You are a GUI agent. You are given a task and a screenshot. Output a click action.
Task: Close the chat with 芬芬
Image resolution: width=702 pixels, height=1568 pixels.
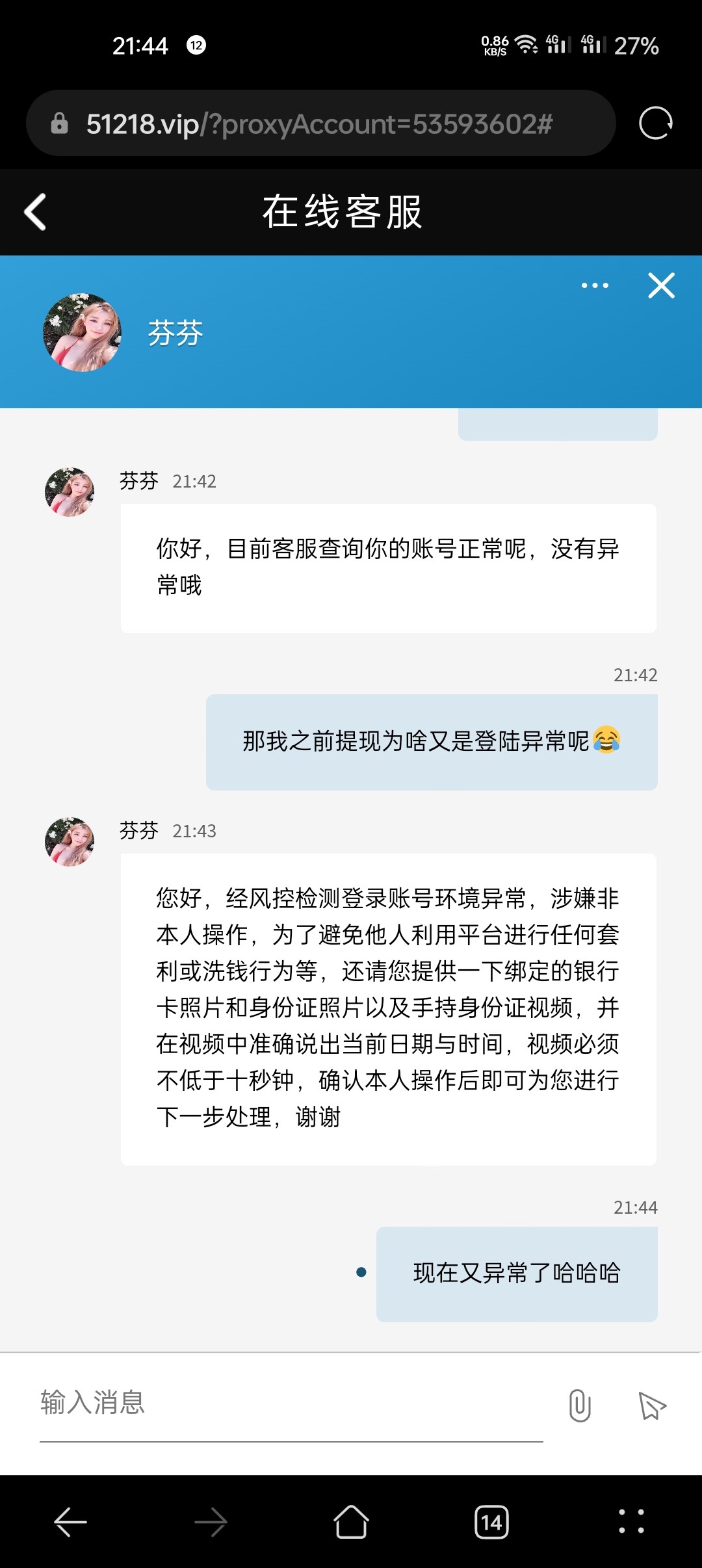[x=661, y=285]
